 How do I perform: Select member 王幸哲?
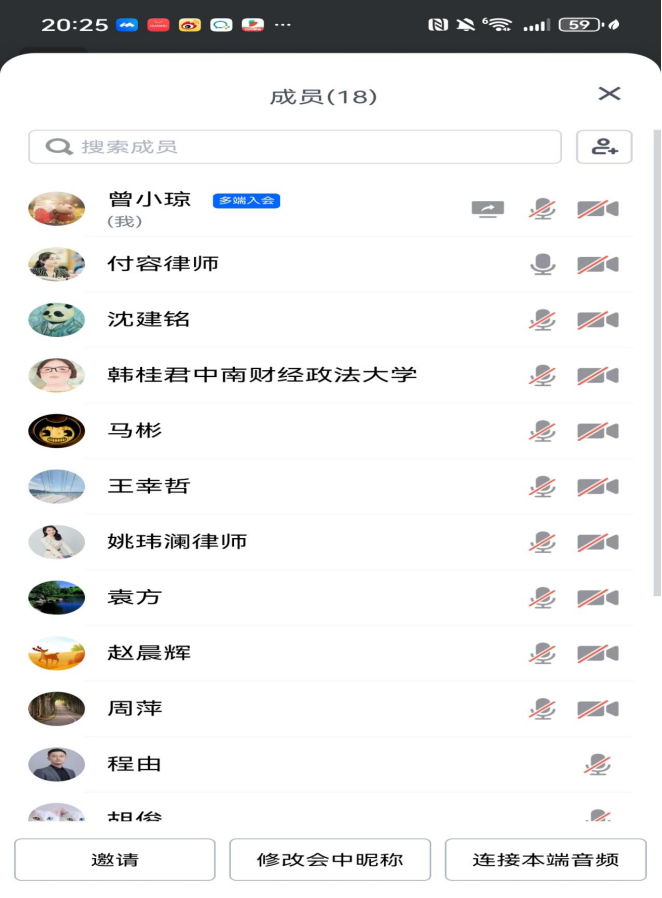click(x=149, y=486)
